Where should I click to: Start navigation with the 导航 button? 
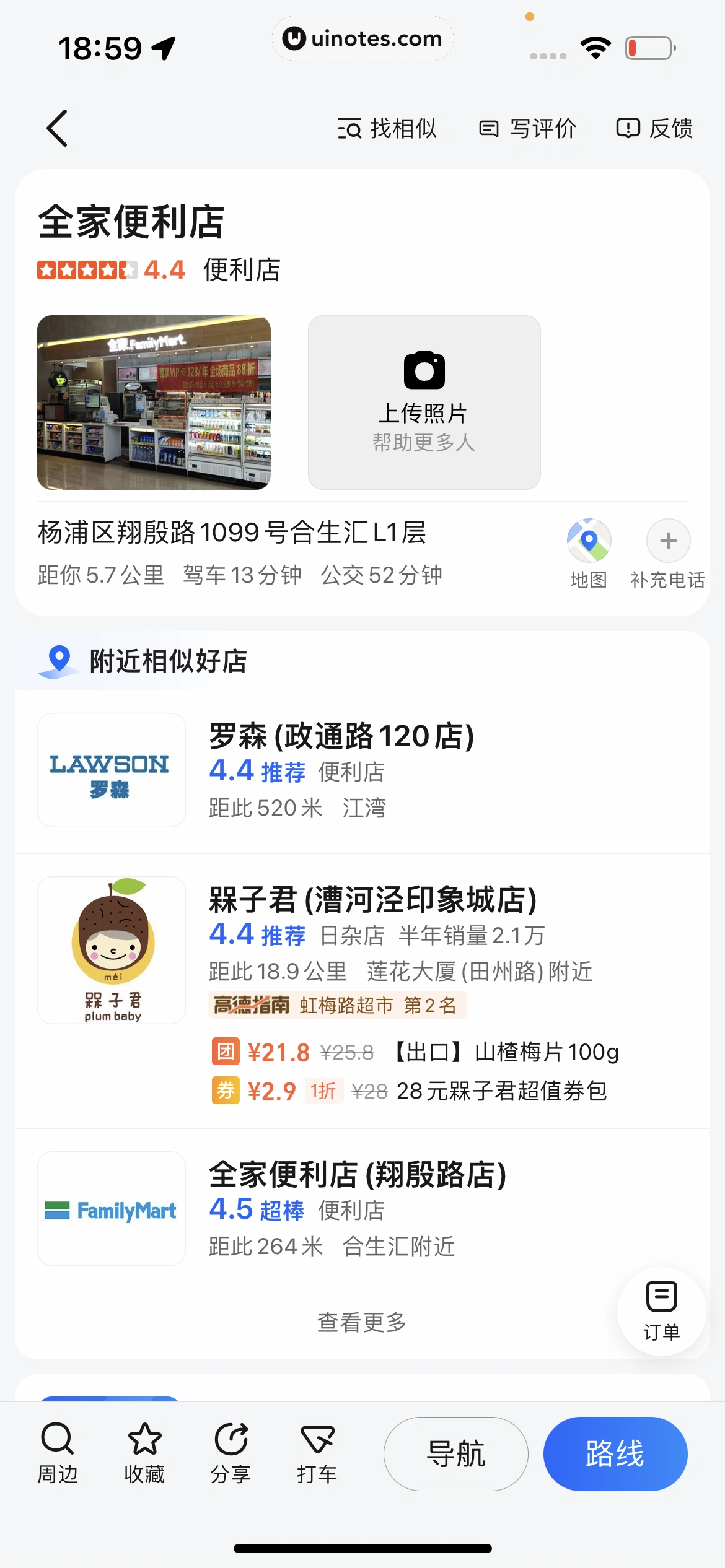[x=455, y=1453]
